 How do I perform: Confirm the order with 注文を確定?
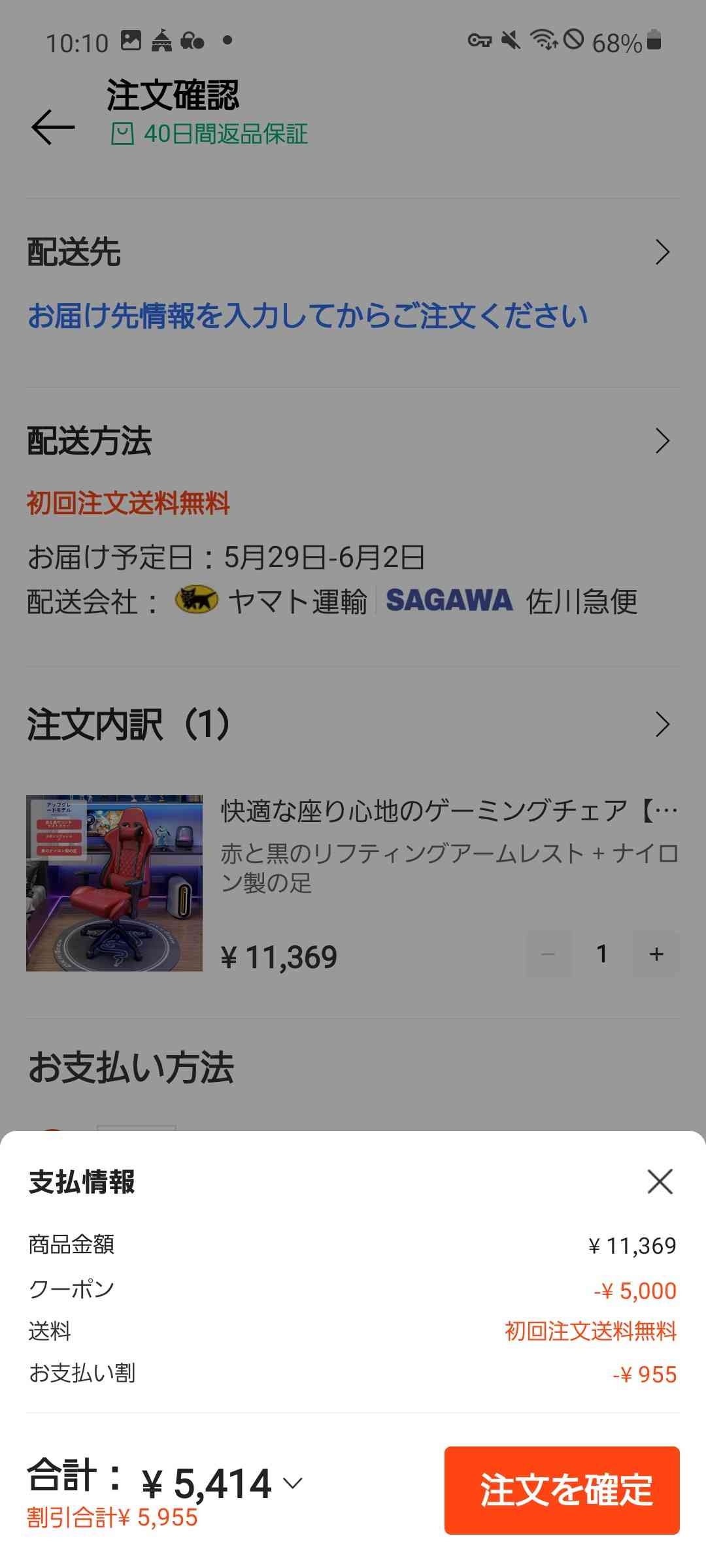click(562, 1490)
